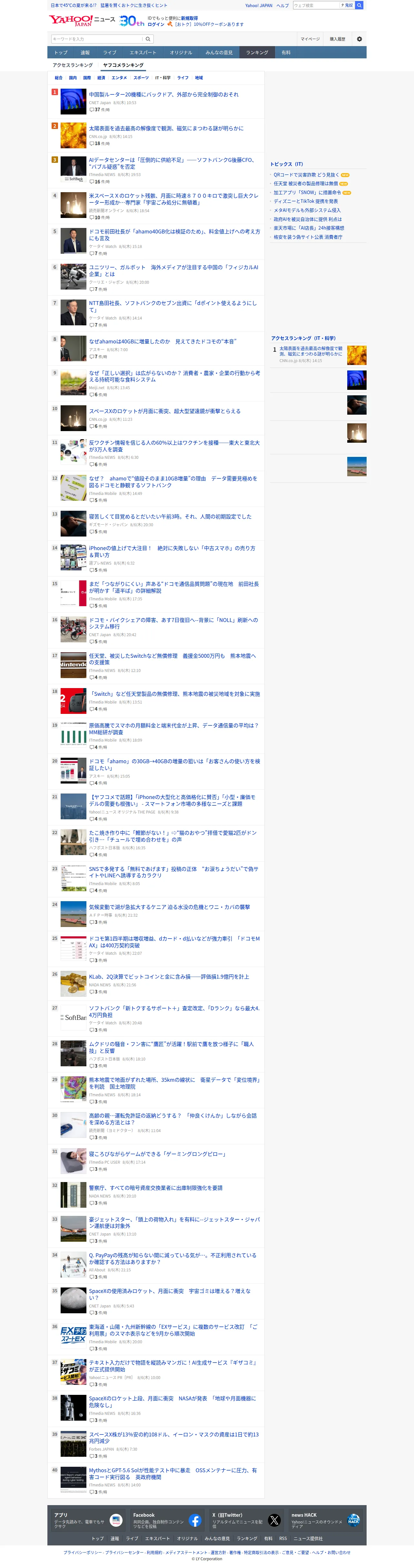Switch to the 速報 tab

click(x=85, y=53)
